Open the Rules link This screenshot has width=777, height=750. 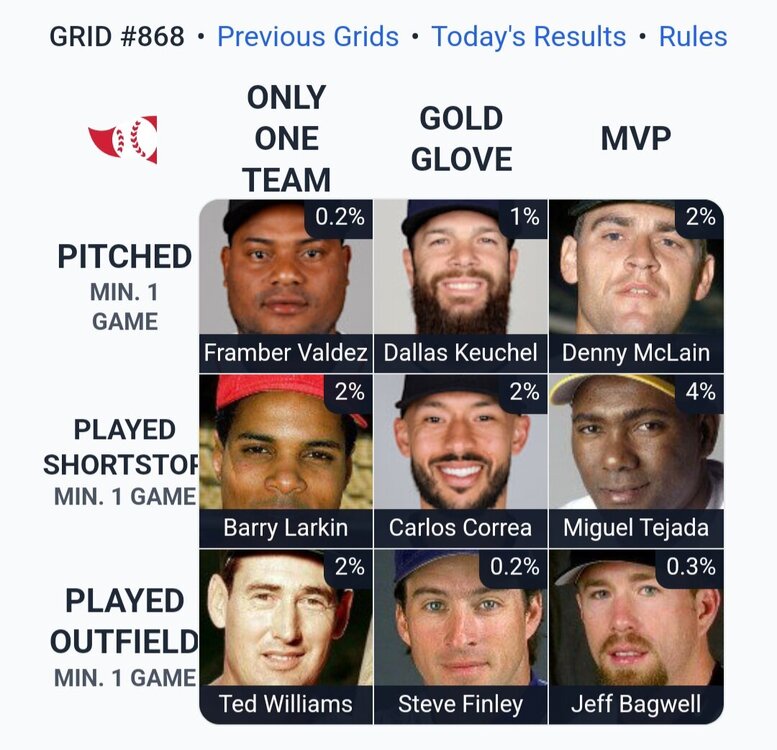tap(692, 38)
